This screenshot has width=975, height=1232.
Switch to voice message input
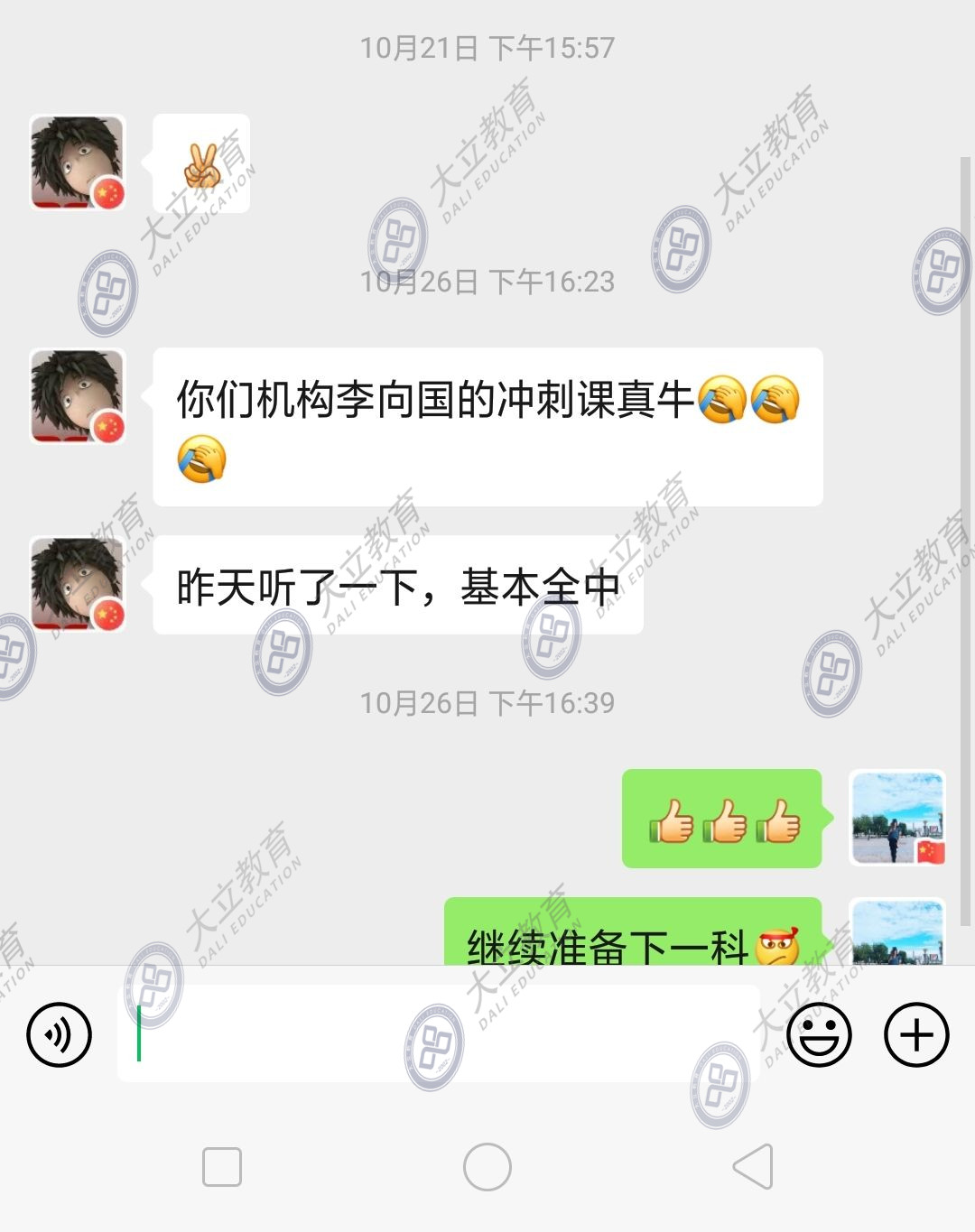(x=60, y=1034)
